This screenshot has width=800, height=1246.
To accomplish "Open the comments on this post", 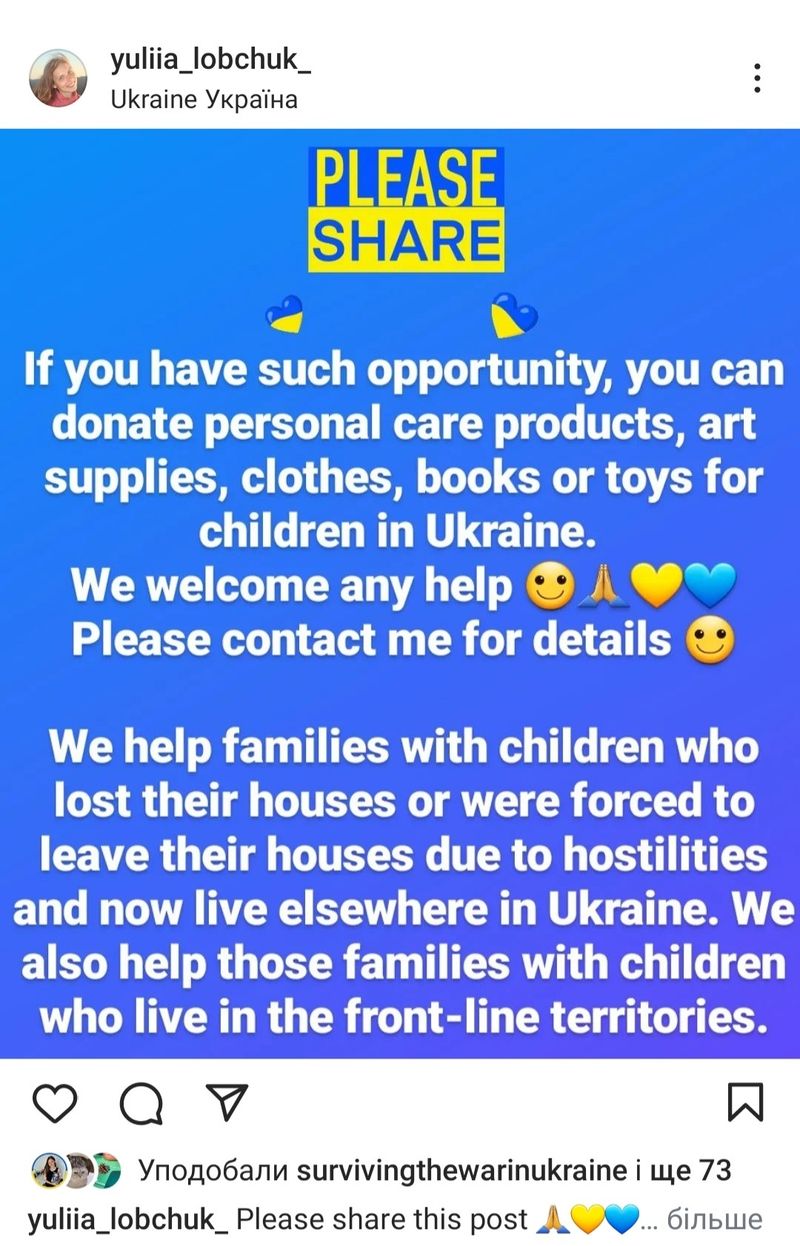I will tap(141, 1104).
